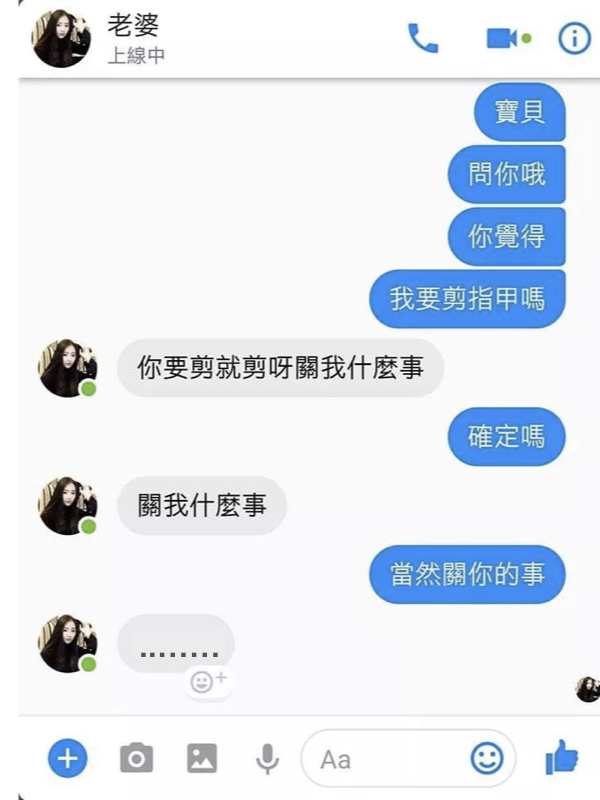Open the camera to take a photo
600x800 pixels.
pyautogui.click(x=136, y=759)
